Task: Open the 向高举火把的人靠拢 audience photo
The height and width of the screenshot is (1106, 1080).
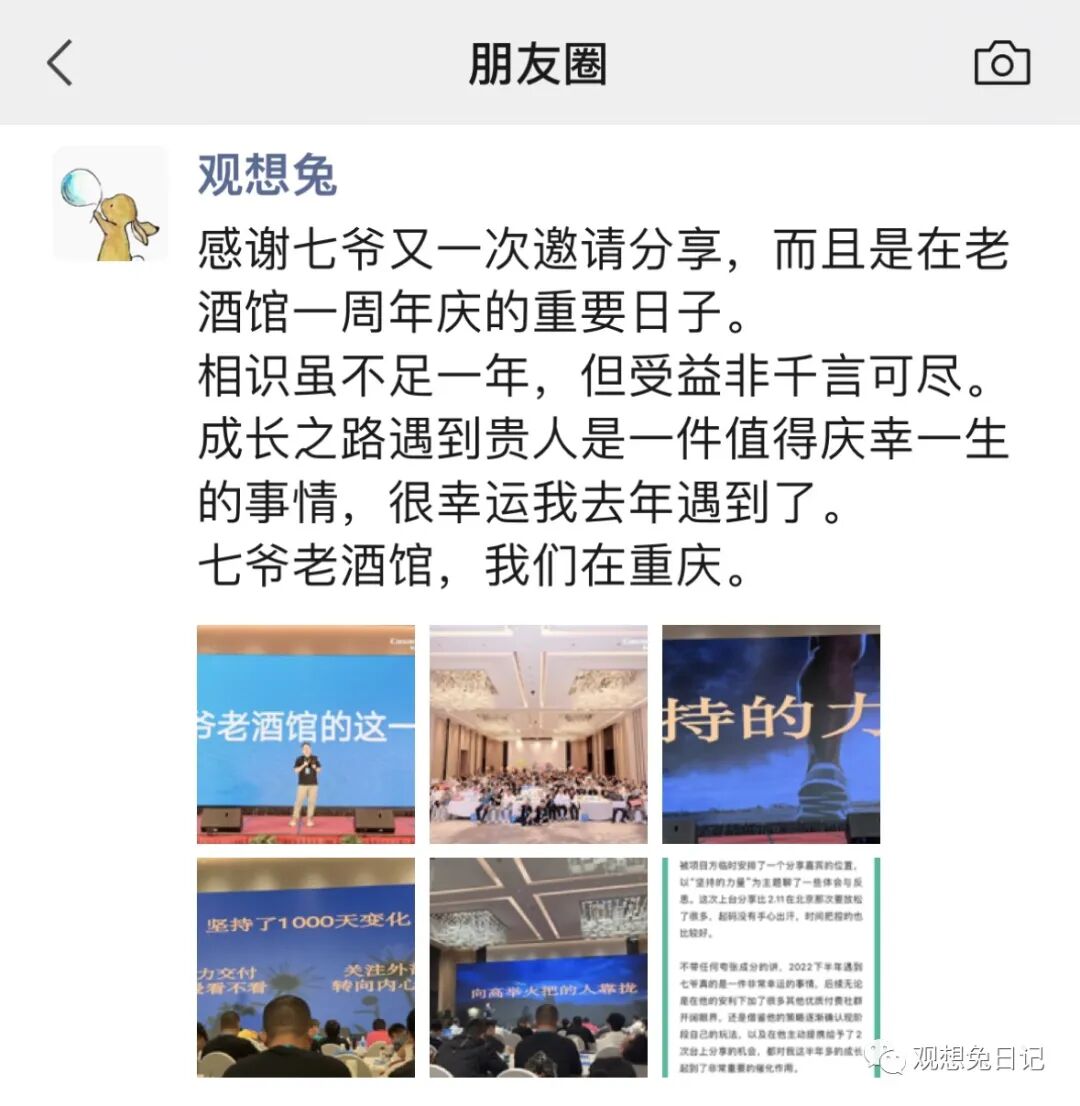Action: tap(538, 967)
